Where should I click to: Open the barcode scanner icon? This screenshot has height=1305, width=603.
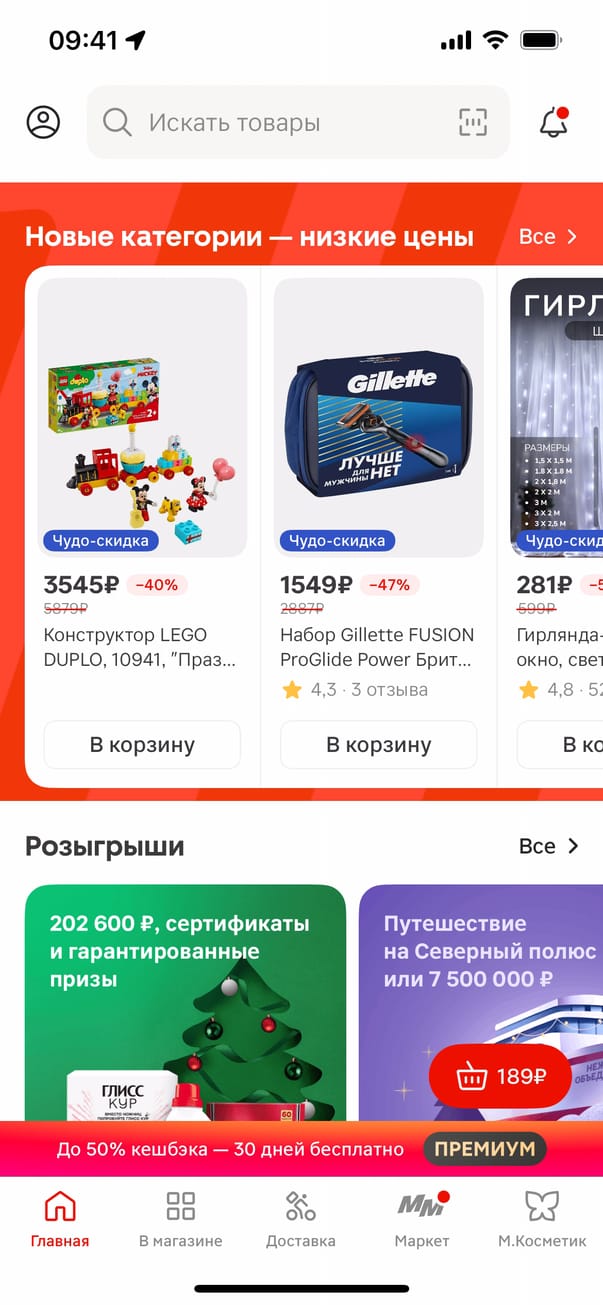coord(472,123)
